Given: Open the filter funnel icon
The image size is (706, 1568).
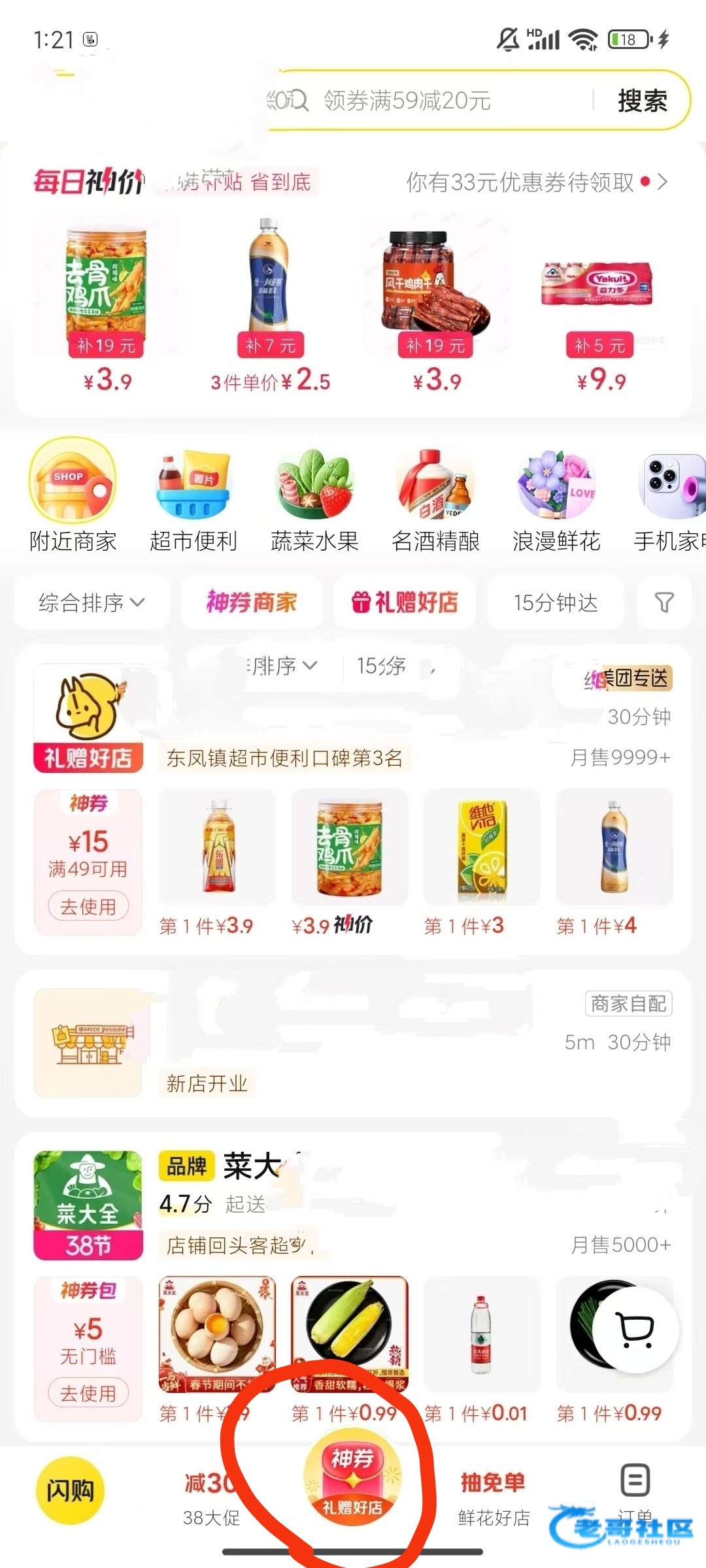Looking at the screenshot, I should pyautogui.click(x=664, y=602).
